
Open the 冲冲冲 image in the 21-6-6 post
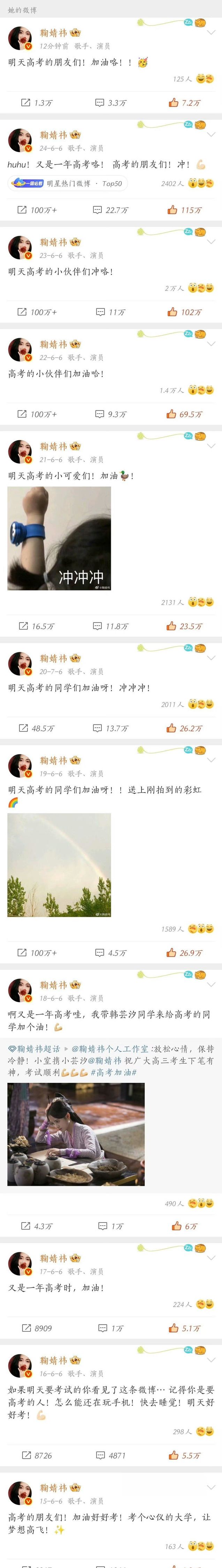coord(59,538)
